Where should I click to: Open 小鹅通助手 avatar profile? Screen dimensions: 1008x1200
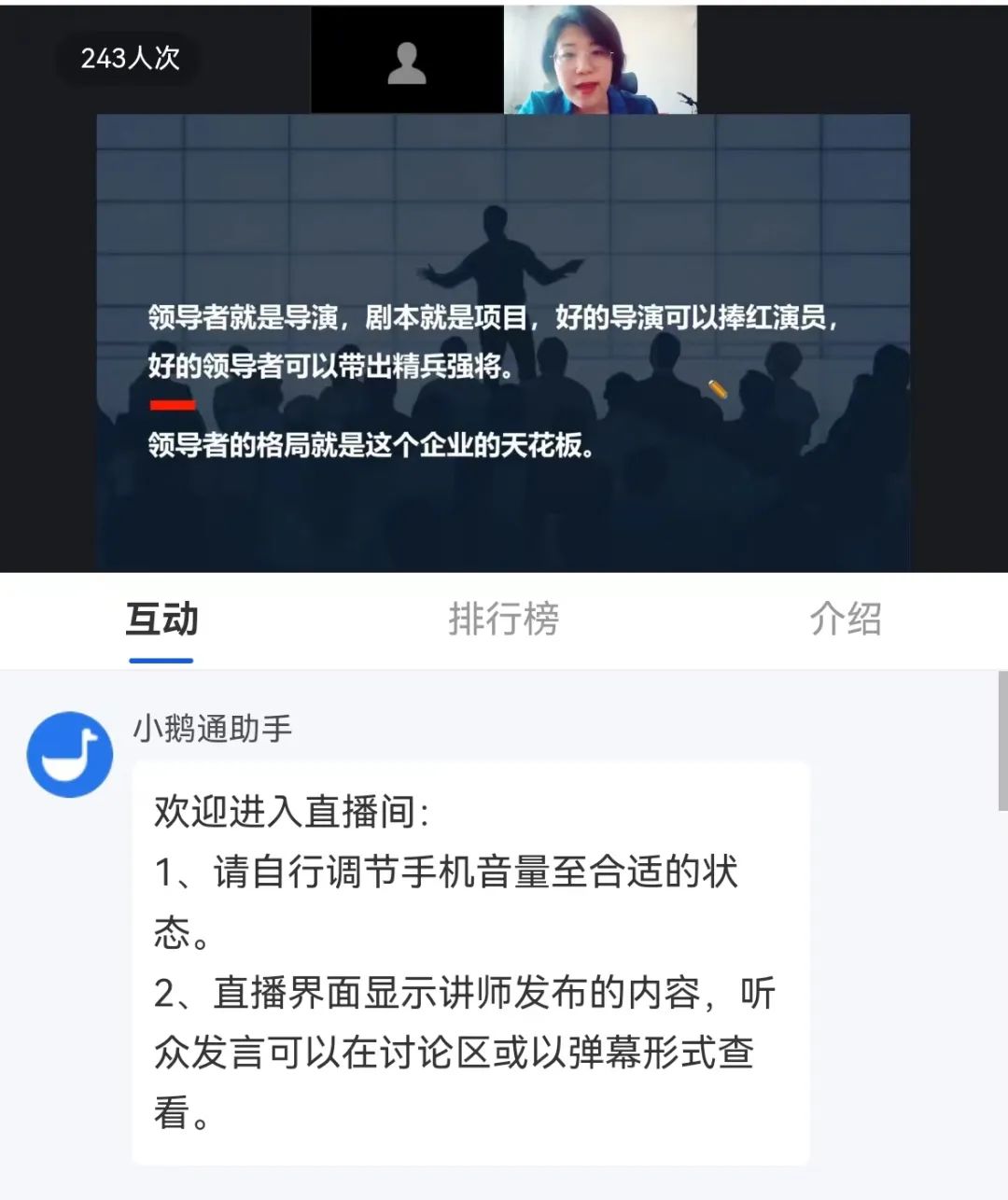(70, 754)
